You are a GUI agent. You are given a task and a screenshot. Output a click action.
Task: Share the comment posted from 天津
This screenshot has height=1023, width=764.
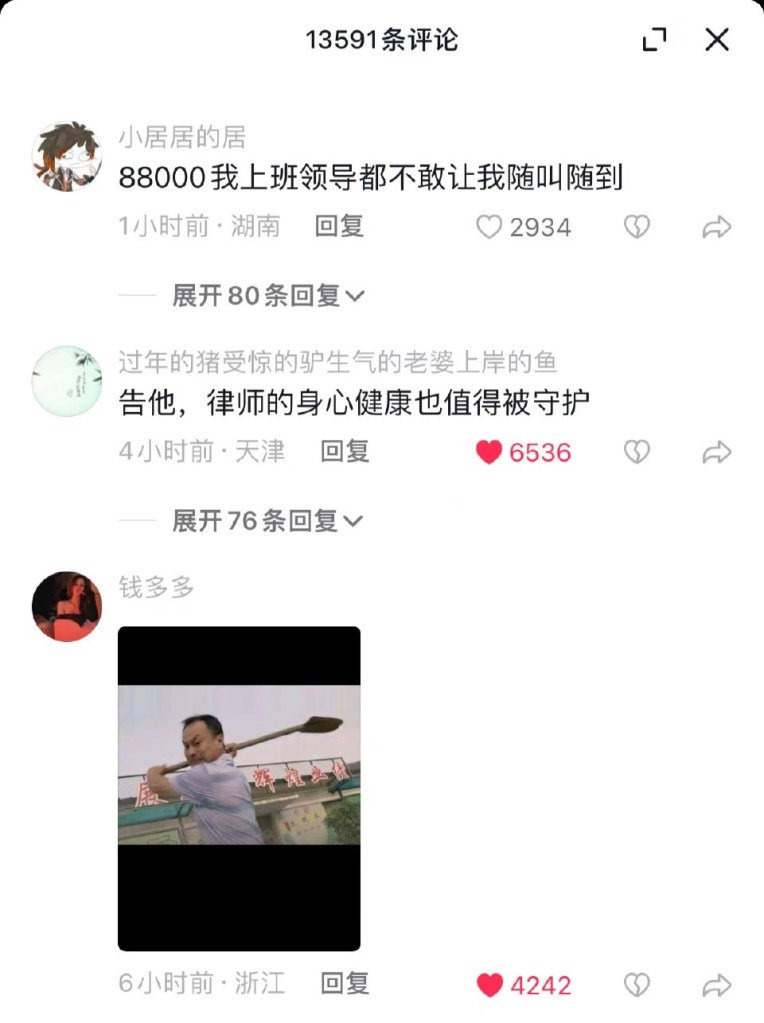click(717, 452)
